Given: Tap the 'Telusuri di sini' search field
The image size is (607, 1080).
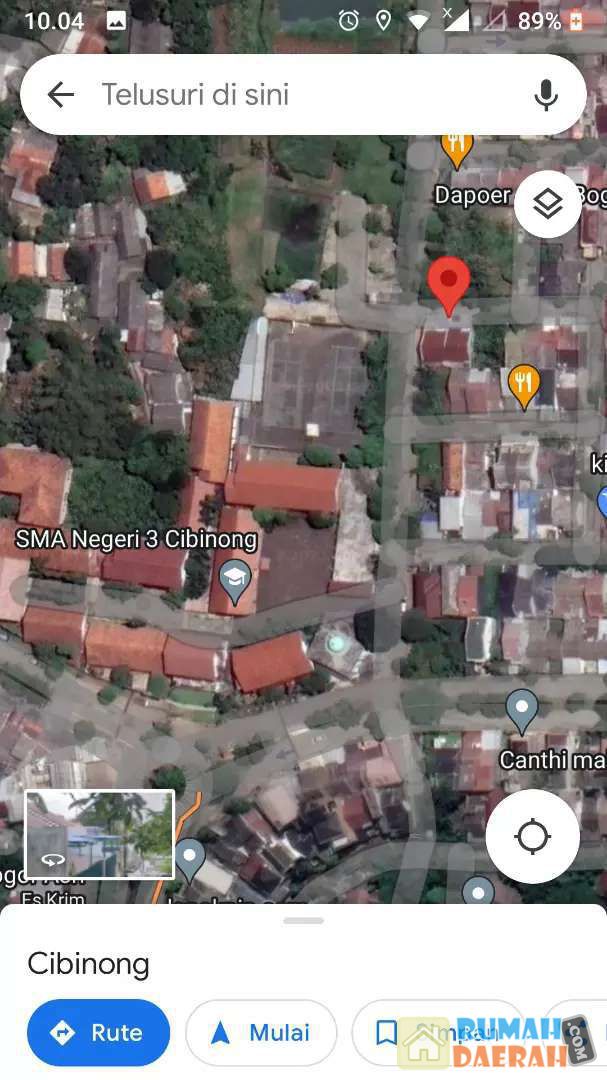Looking at the screenshot, I should click(300, 95).
